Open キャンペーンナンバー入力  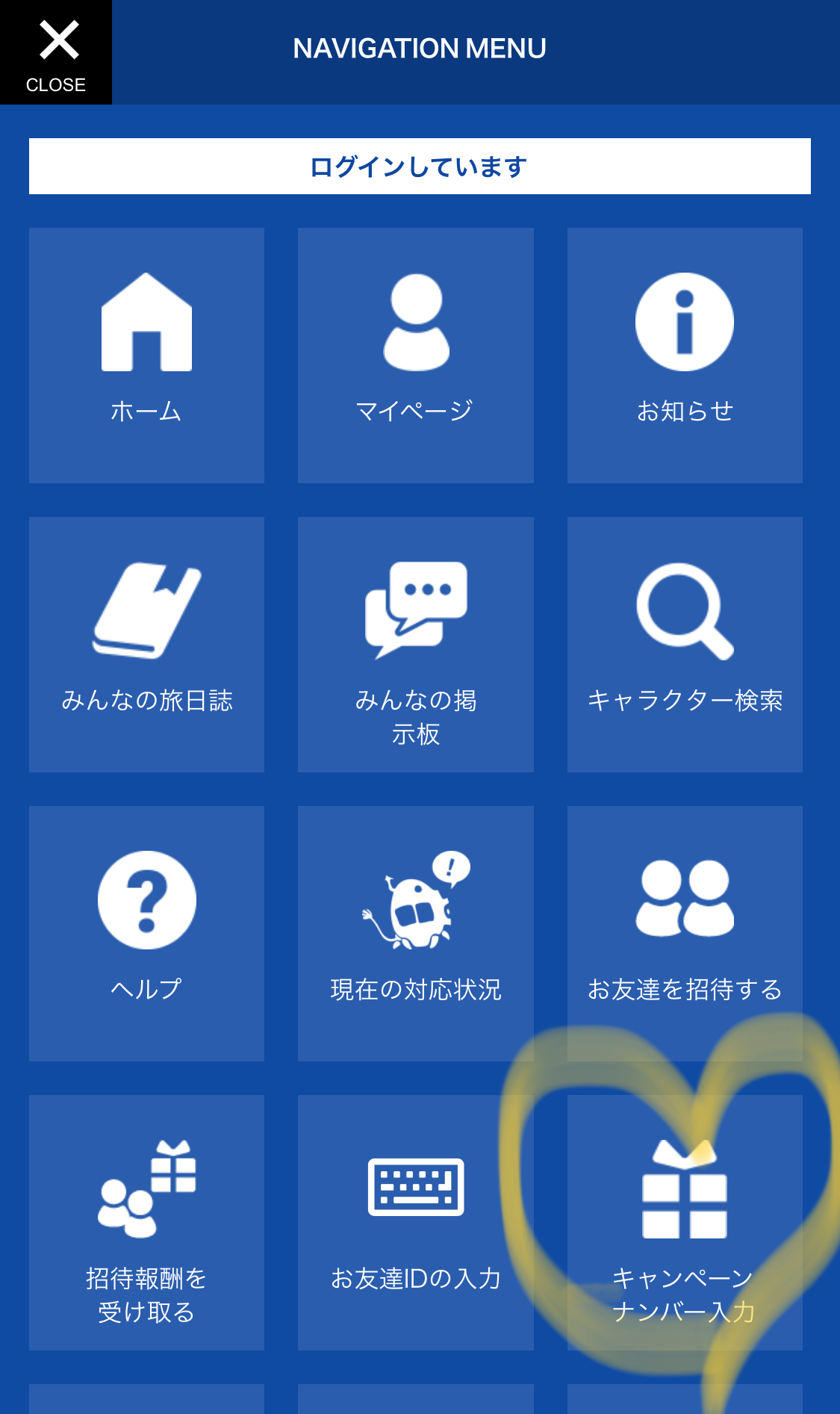[x=685, y=1222]
